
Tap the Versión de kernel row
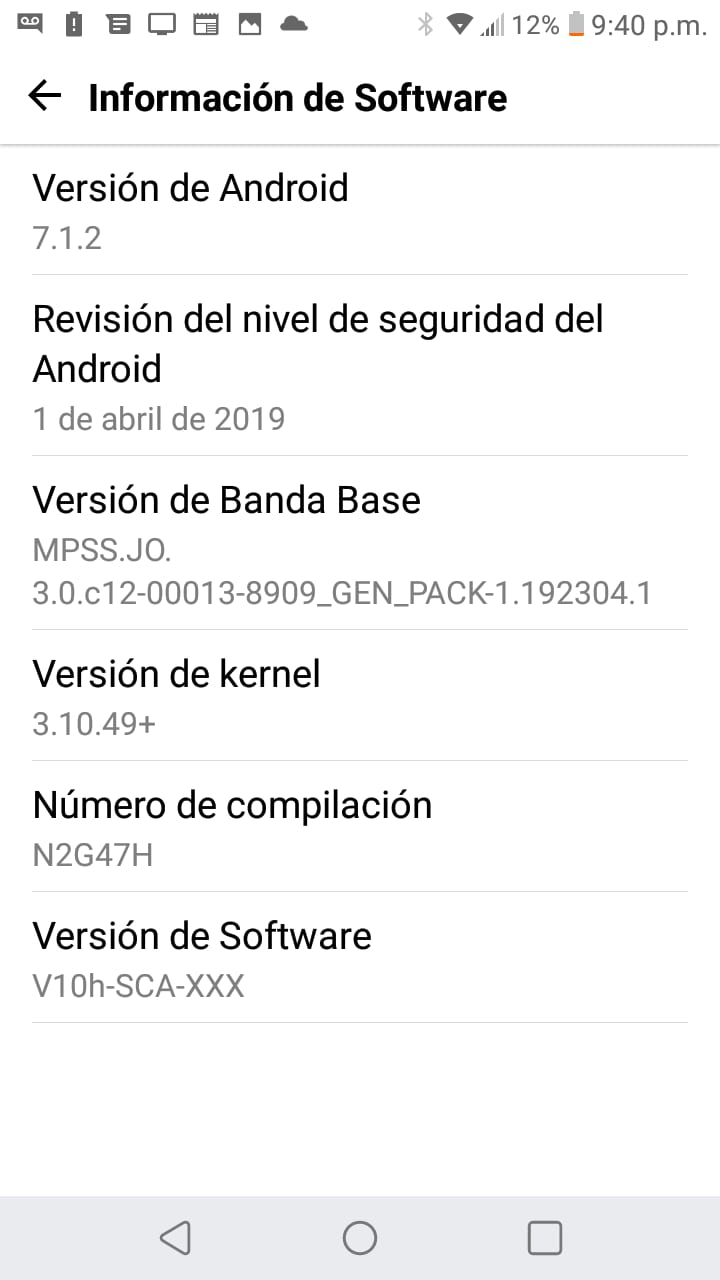[x=360, y=695]
